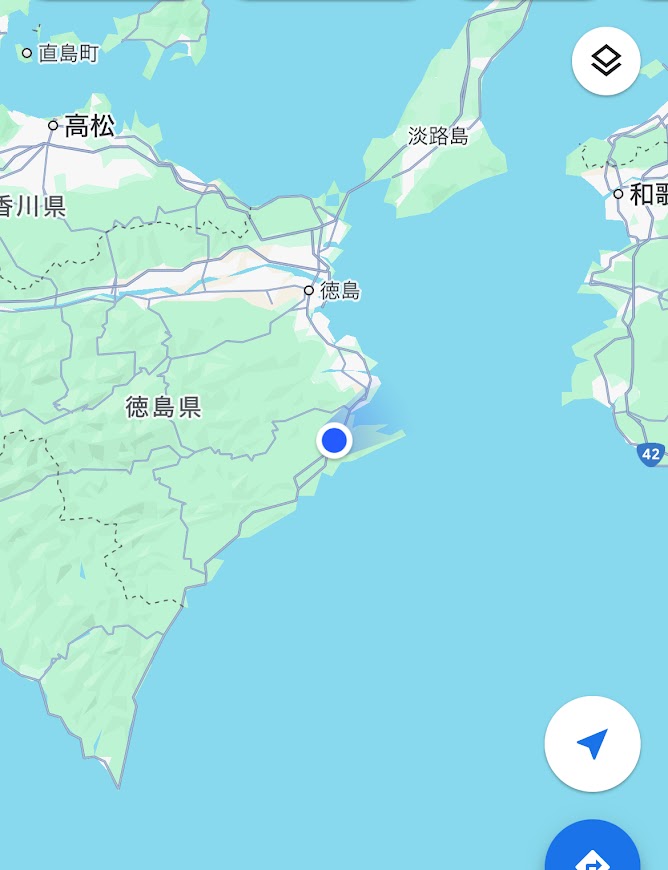Center map on my current location
The width and height of the screenshot is (668, 870).
(592, 744)
